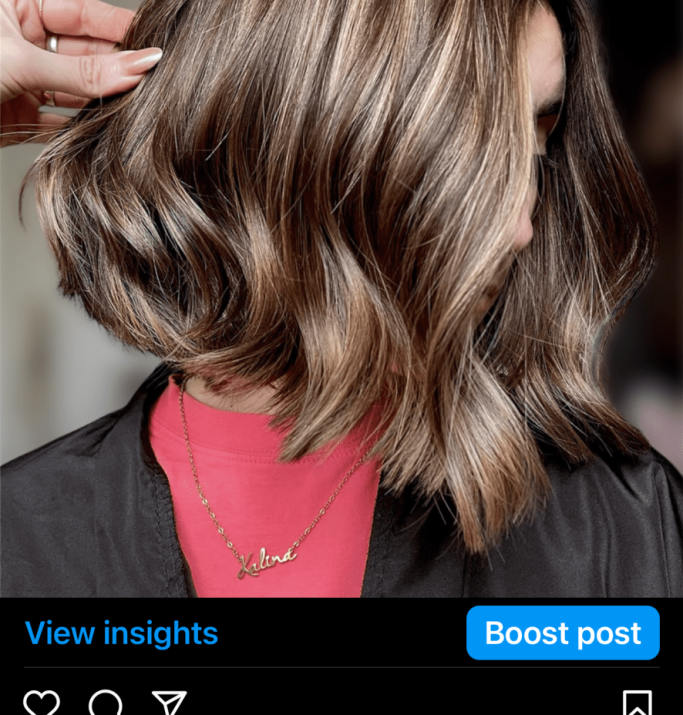Share the post via the paper plane icon
This screenshot has height=715, width=683.
(x=168, y=703)
